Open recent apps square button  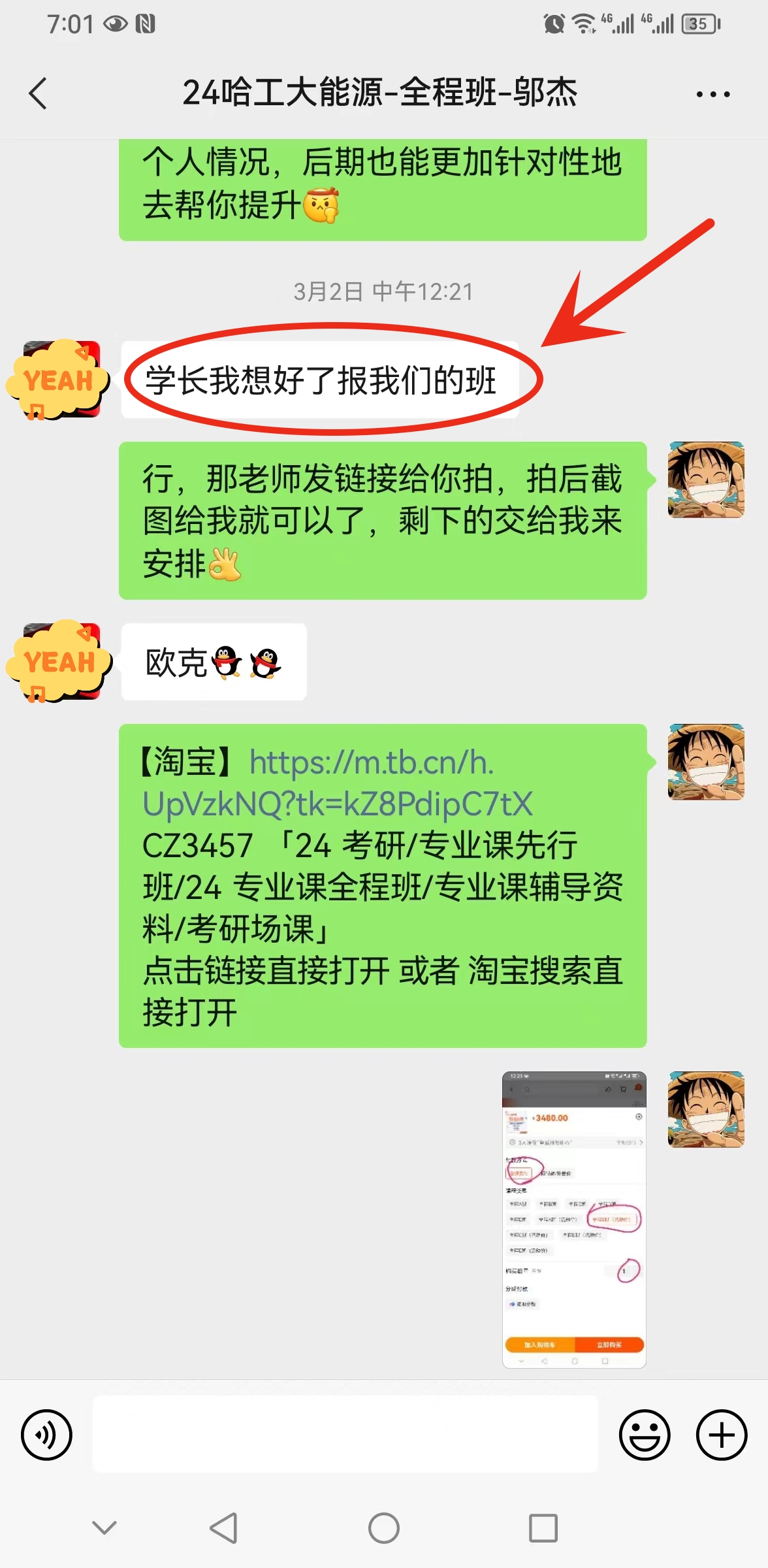click(543, 1528)
